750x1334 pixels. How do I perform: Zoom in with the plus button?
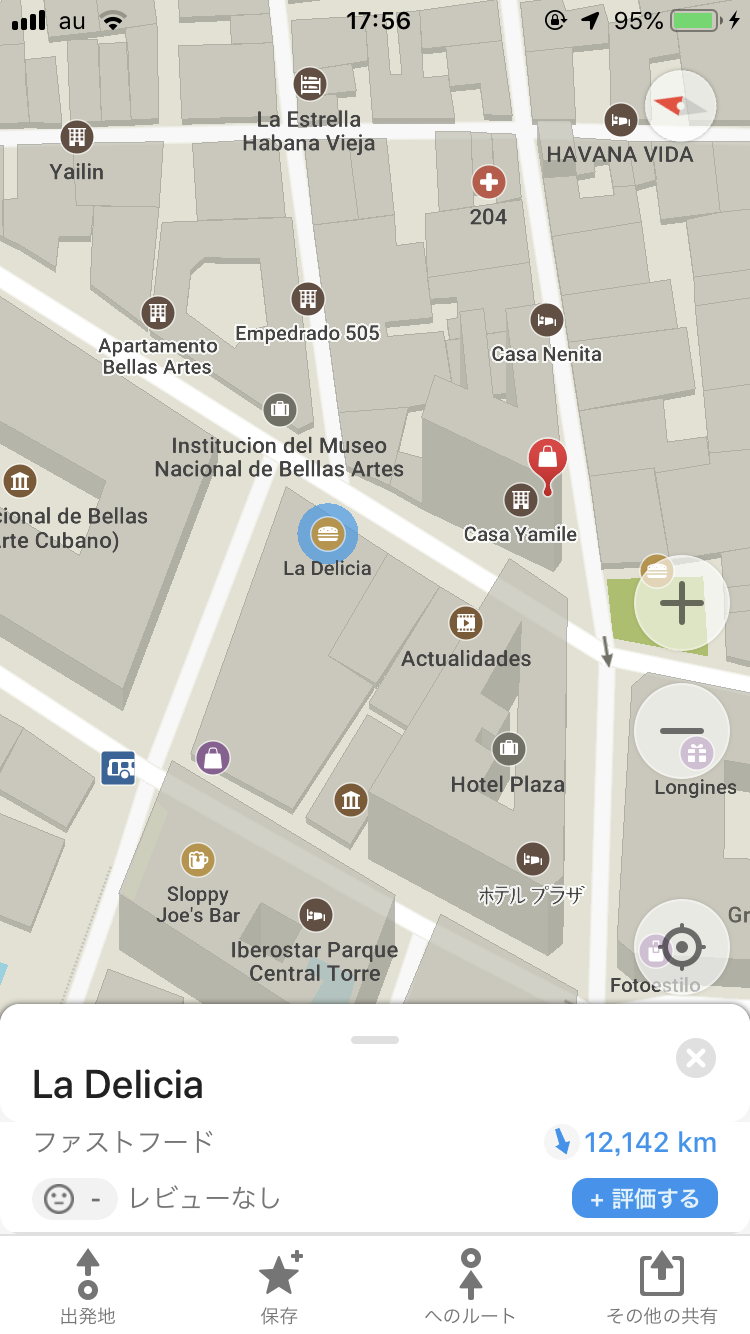pyautogui.click(x=681, y=603)
